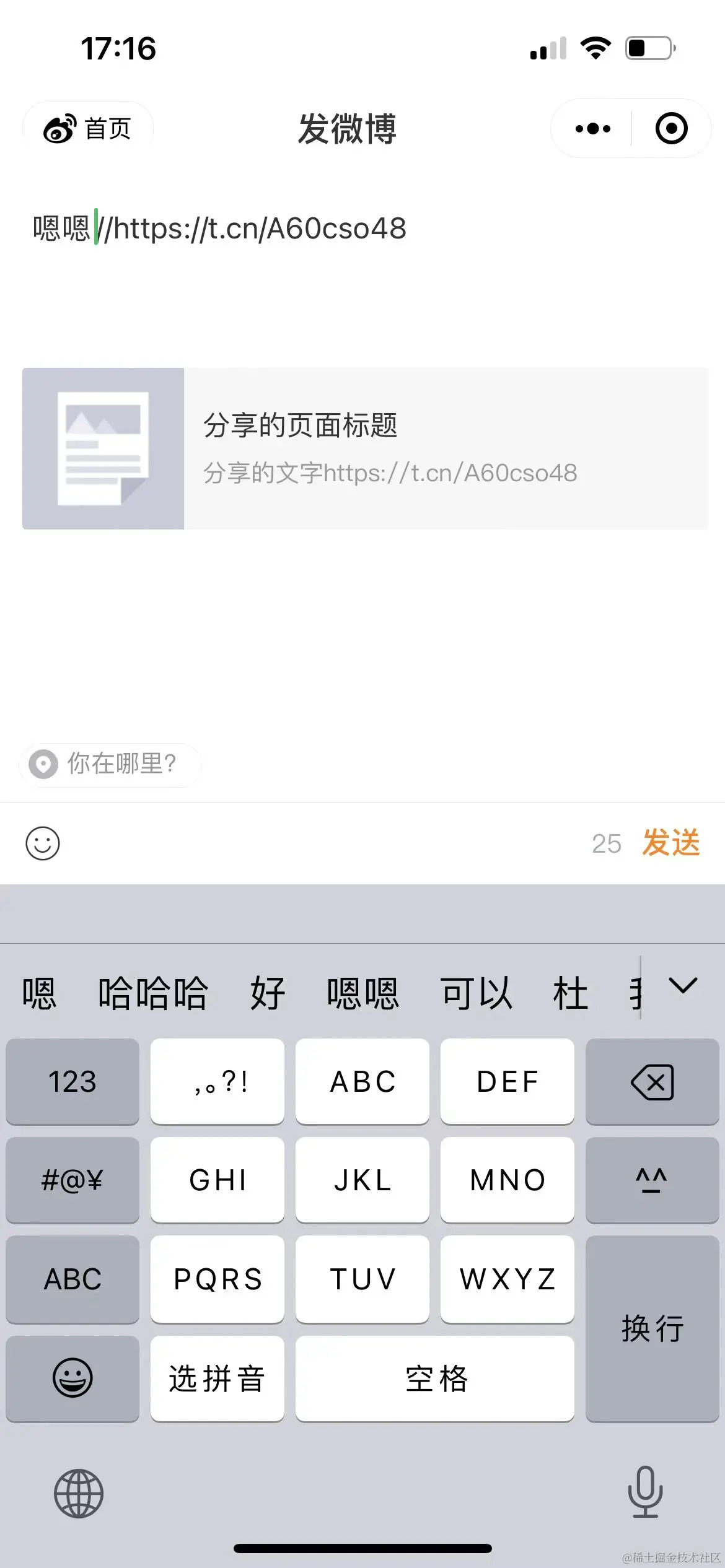Open the #@¥ symbols keyboard

[72, 1180]
